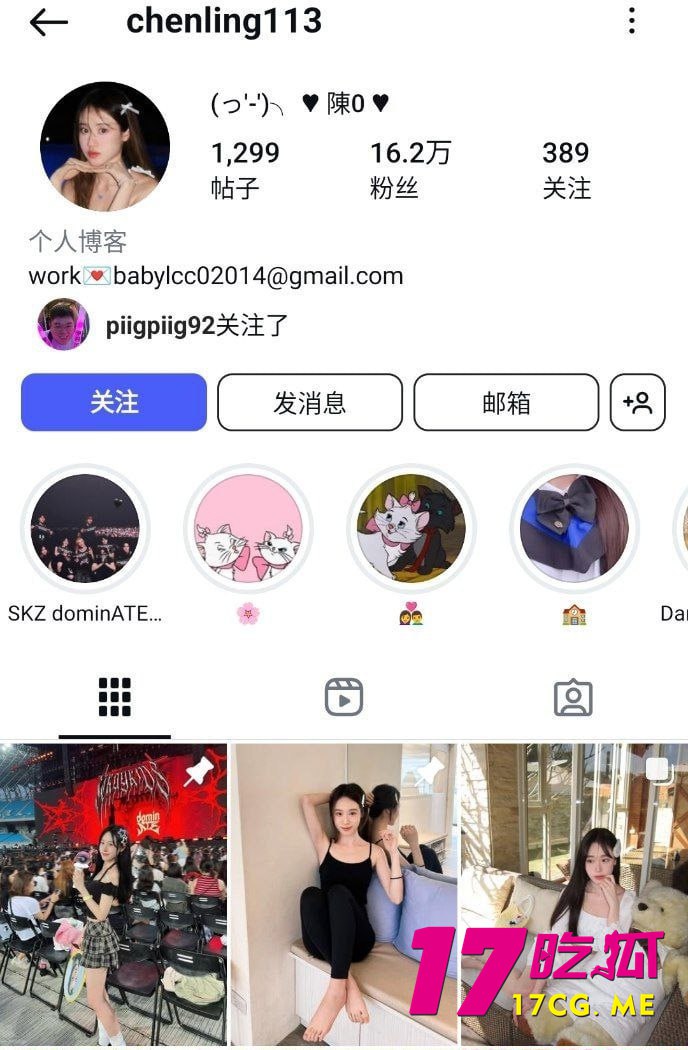Image resolution: width=688 pixels, height=1050 pixels.
Task: Open the pinned post on window seat
Action: click(x=344, y=895)
